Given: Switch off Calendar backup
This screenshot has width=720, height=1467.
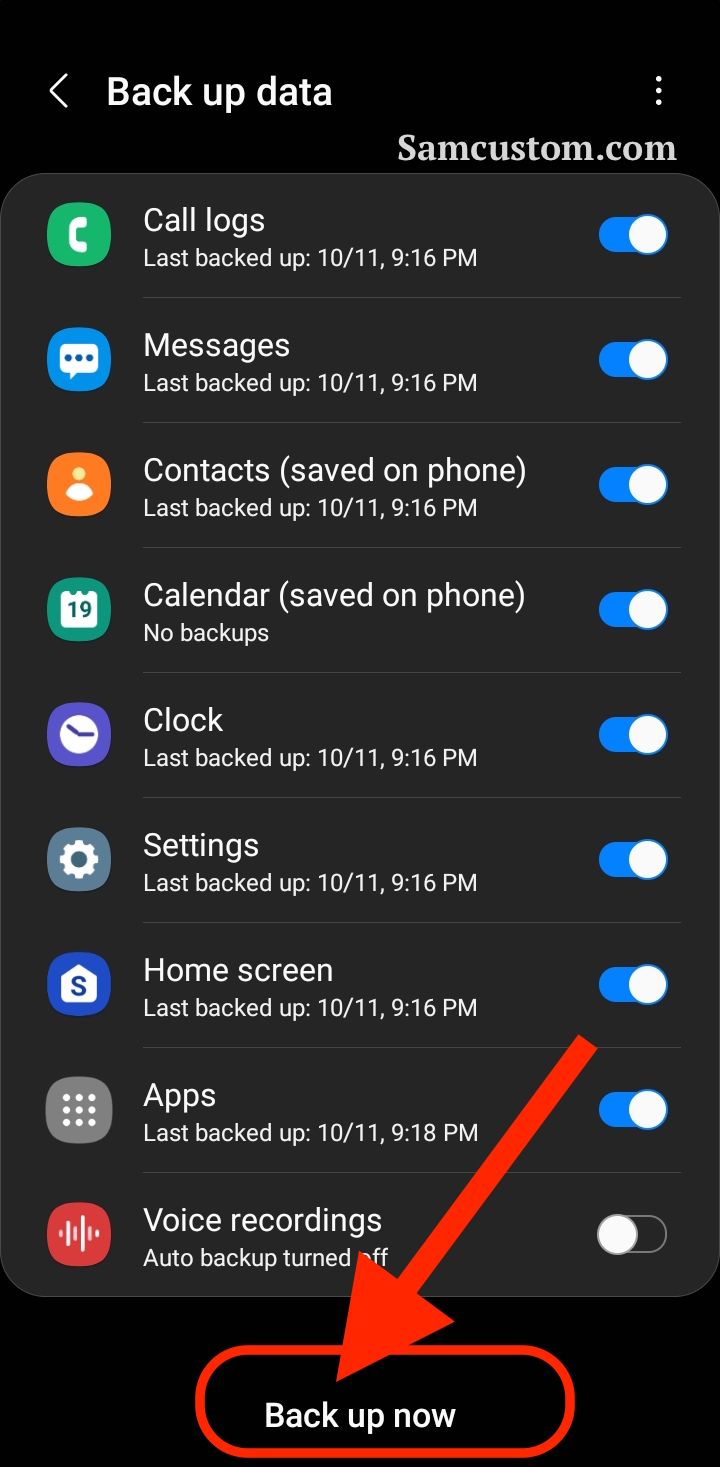Looking at the screenshot, I should pyautogui.click(x=633, y=610).
